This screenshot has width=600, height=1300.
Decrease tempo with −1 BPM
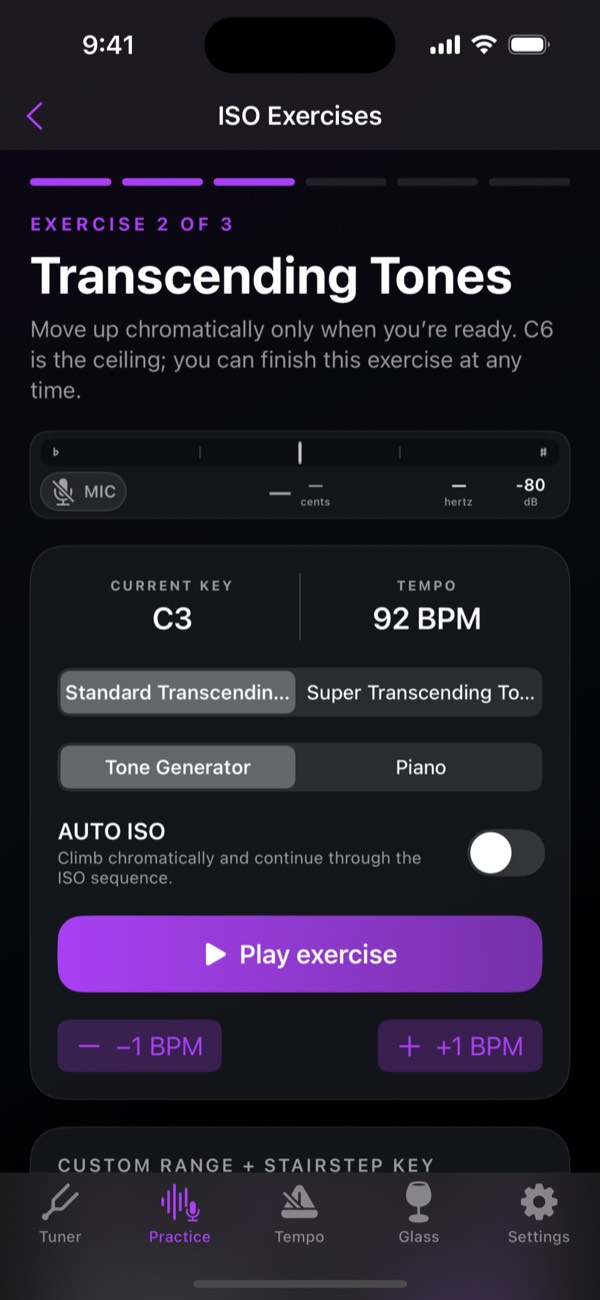pos(140,1046)
